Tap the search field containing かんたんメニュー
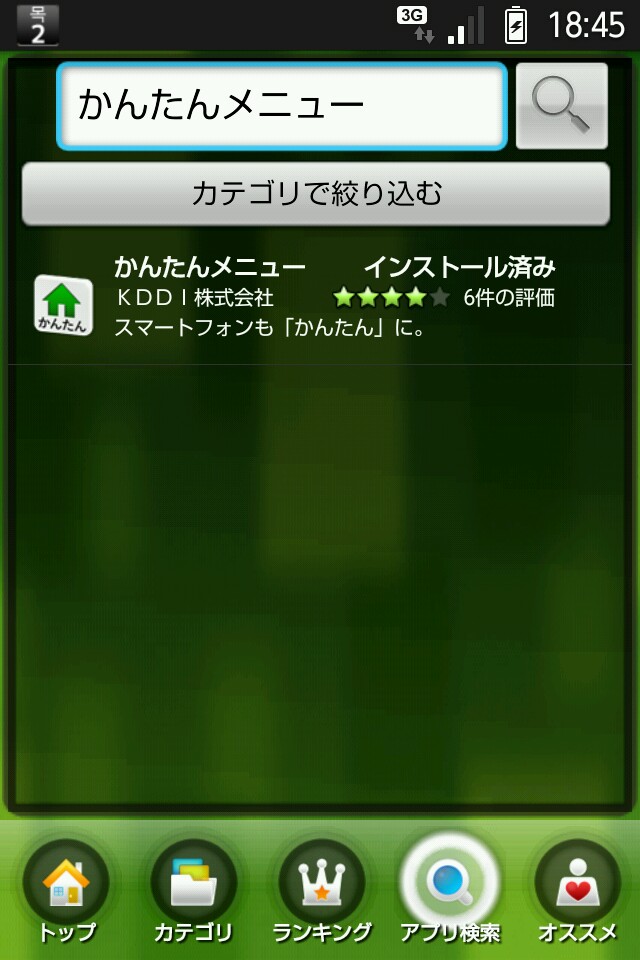Viewport: 640px width, 960px height. click(281, 106)
